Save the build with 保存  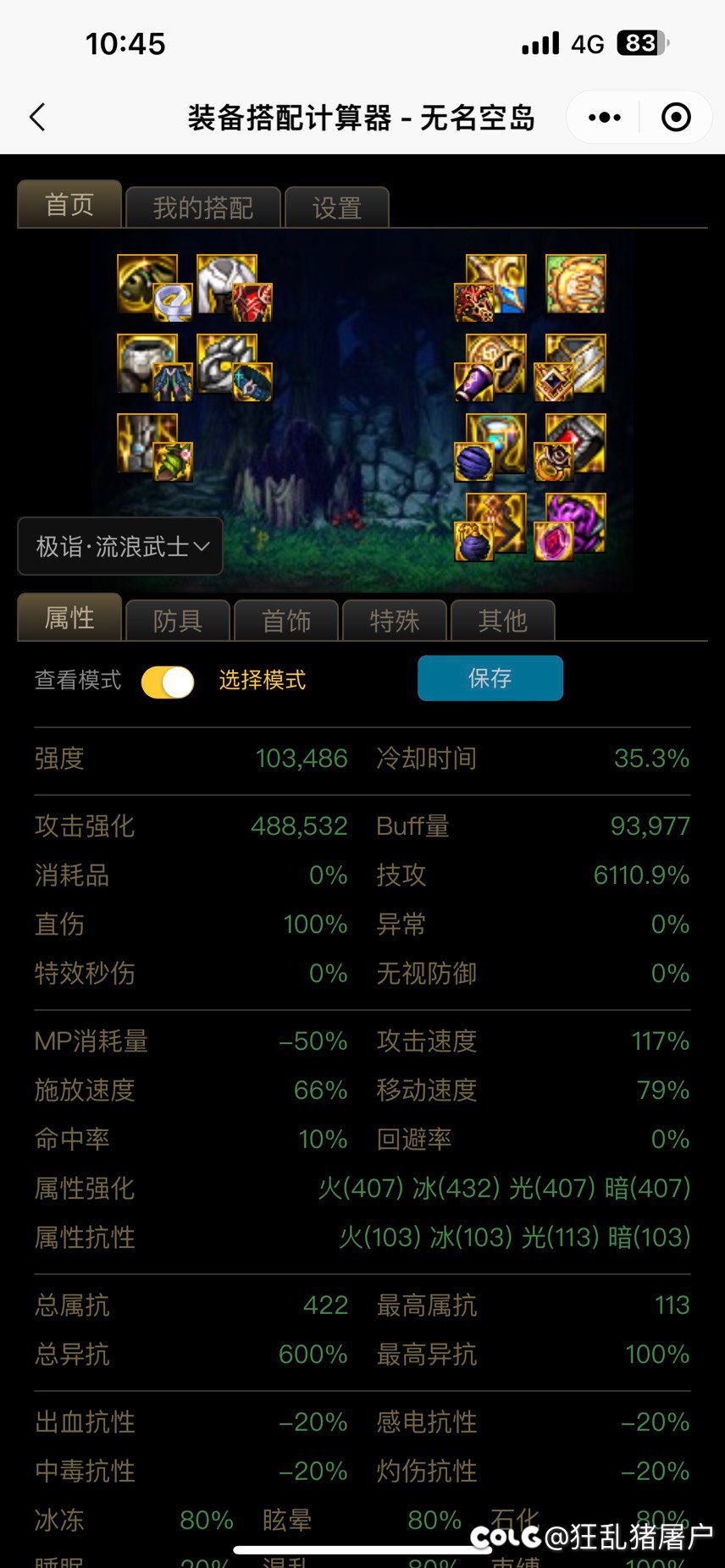pyautogui.click(x=490, y=678)
